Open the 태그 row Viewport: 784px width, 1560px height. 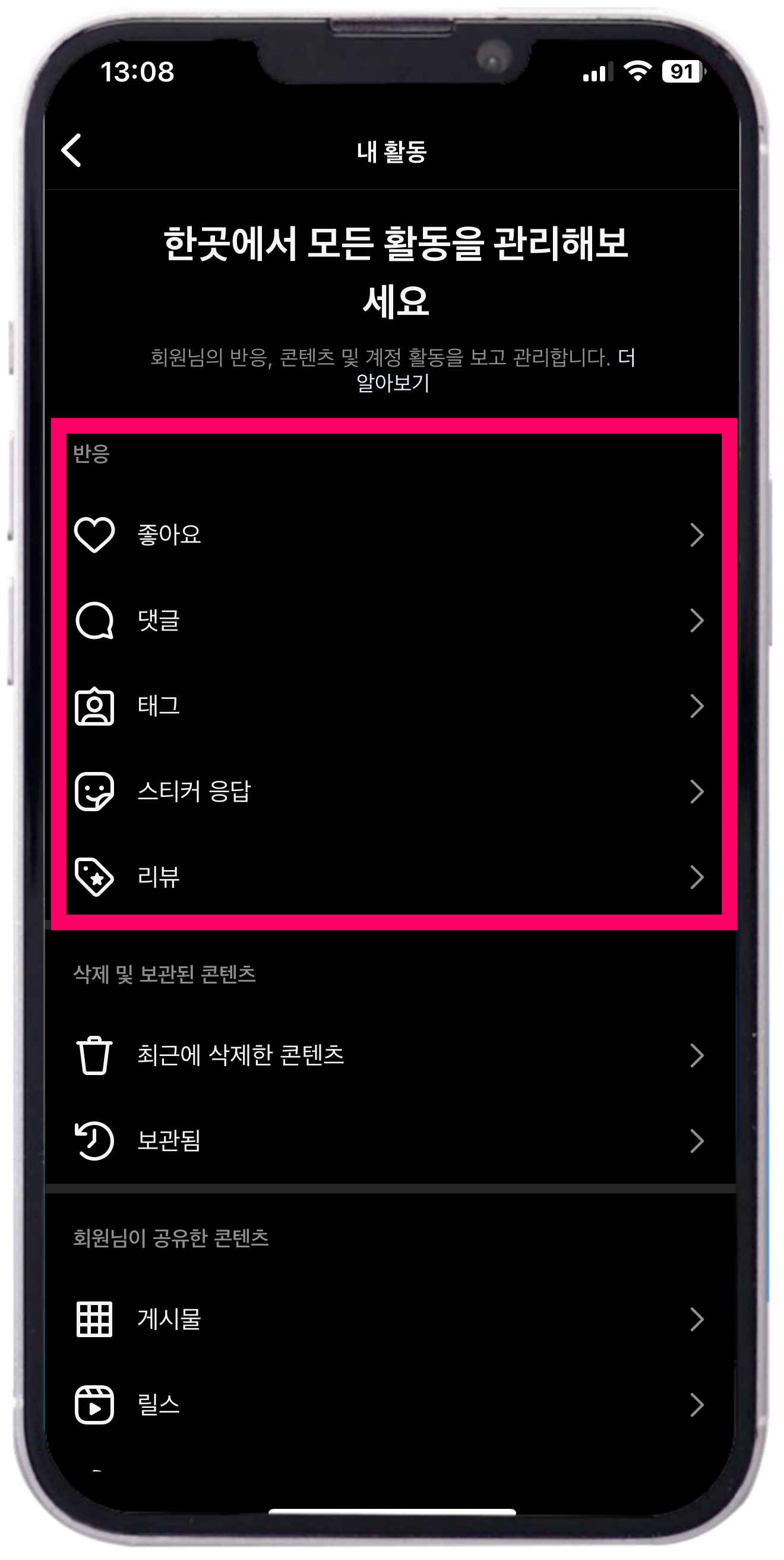point(387,705)
